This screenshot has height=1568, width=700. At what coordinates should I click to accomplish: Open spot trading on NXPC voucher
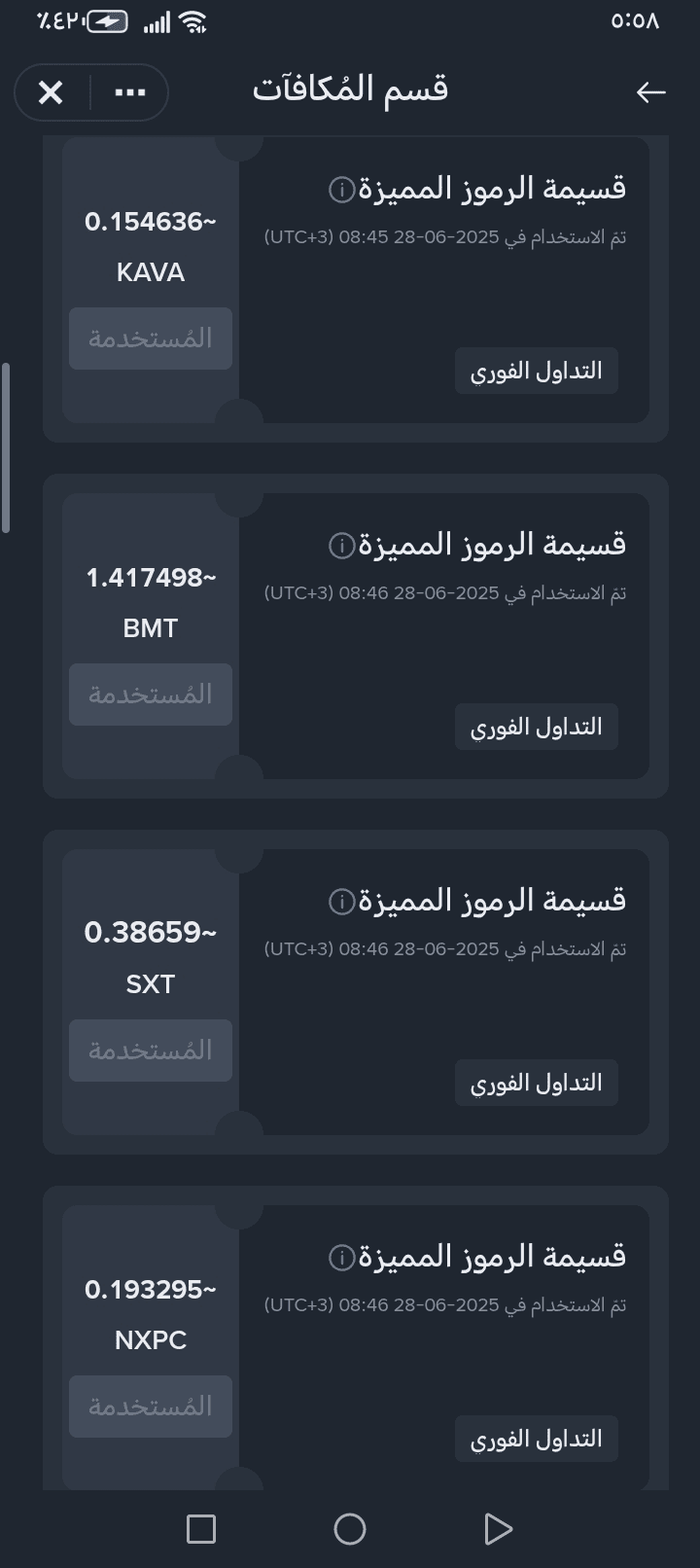click(x=537, y=1439)
